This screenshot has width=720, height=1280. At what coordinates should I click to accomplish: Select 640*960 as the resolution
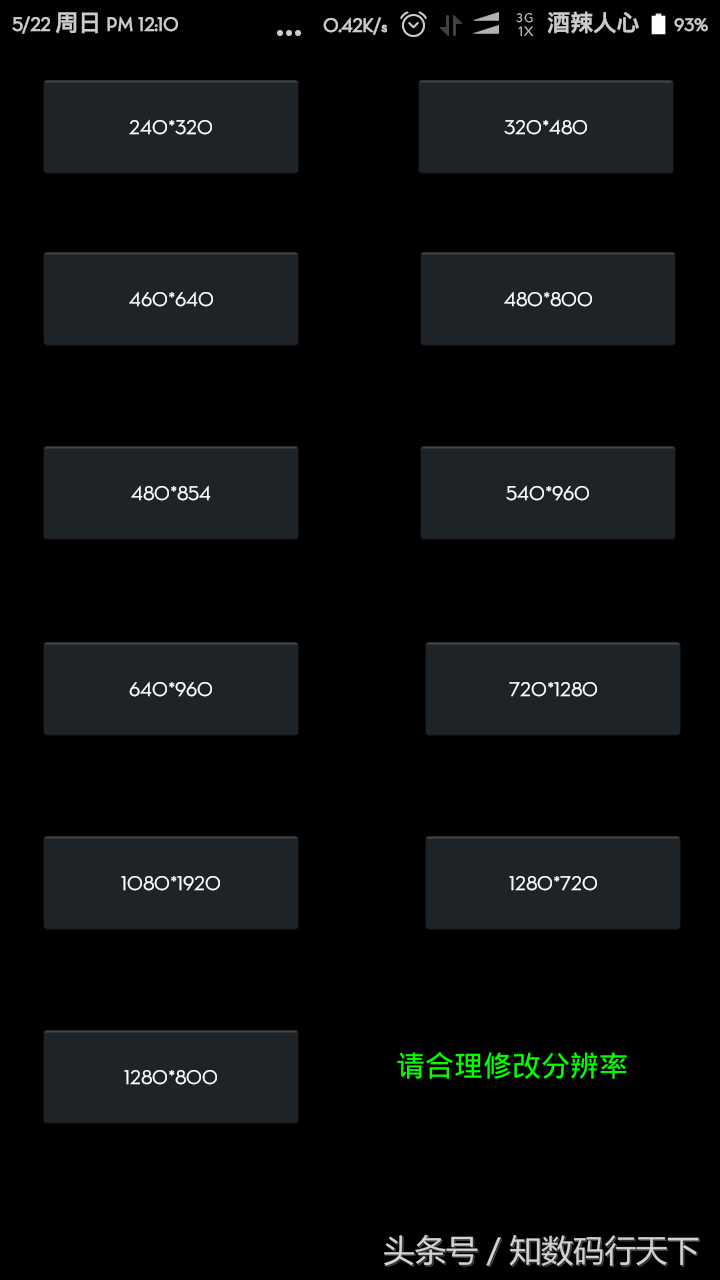170,689
